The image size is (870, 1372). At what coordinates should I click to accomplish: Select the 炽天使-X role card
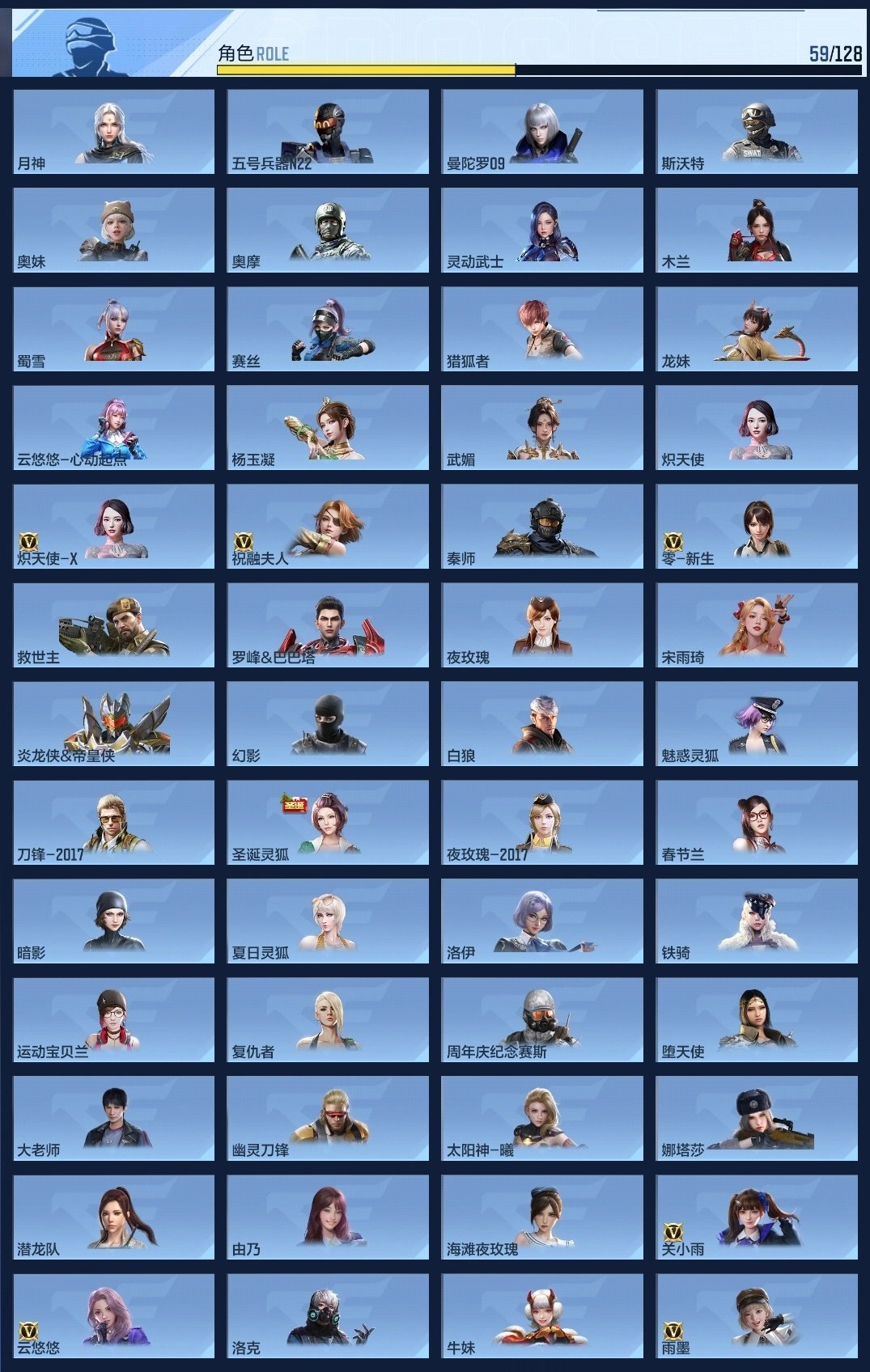tap(114, 526)
